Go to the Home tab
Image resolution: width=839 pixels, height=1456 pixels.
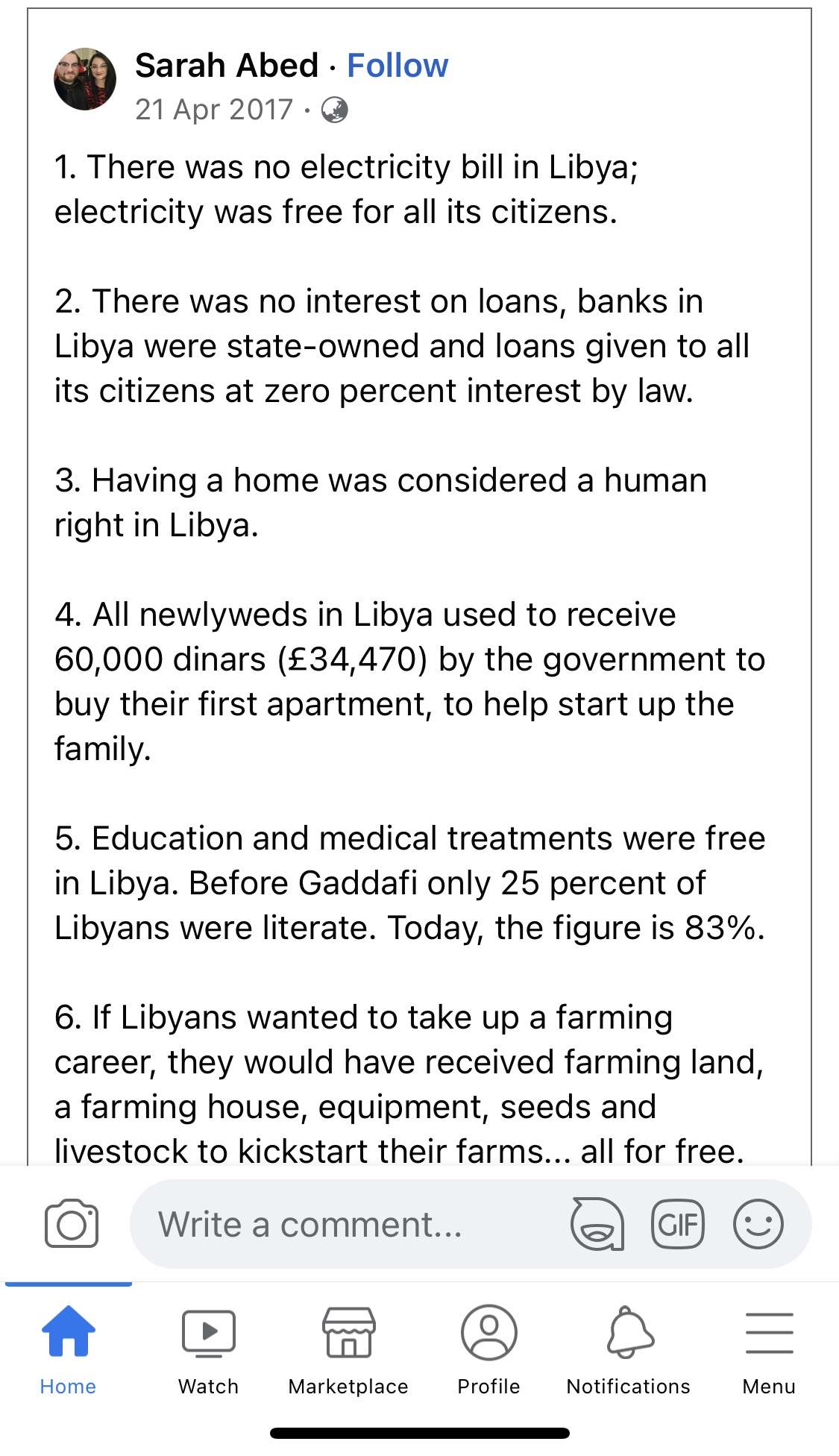[68, 1349]
